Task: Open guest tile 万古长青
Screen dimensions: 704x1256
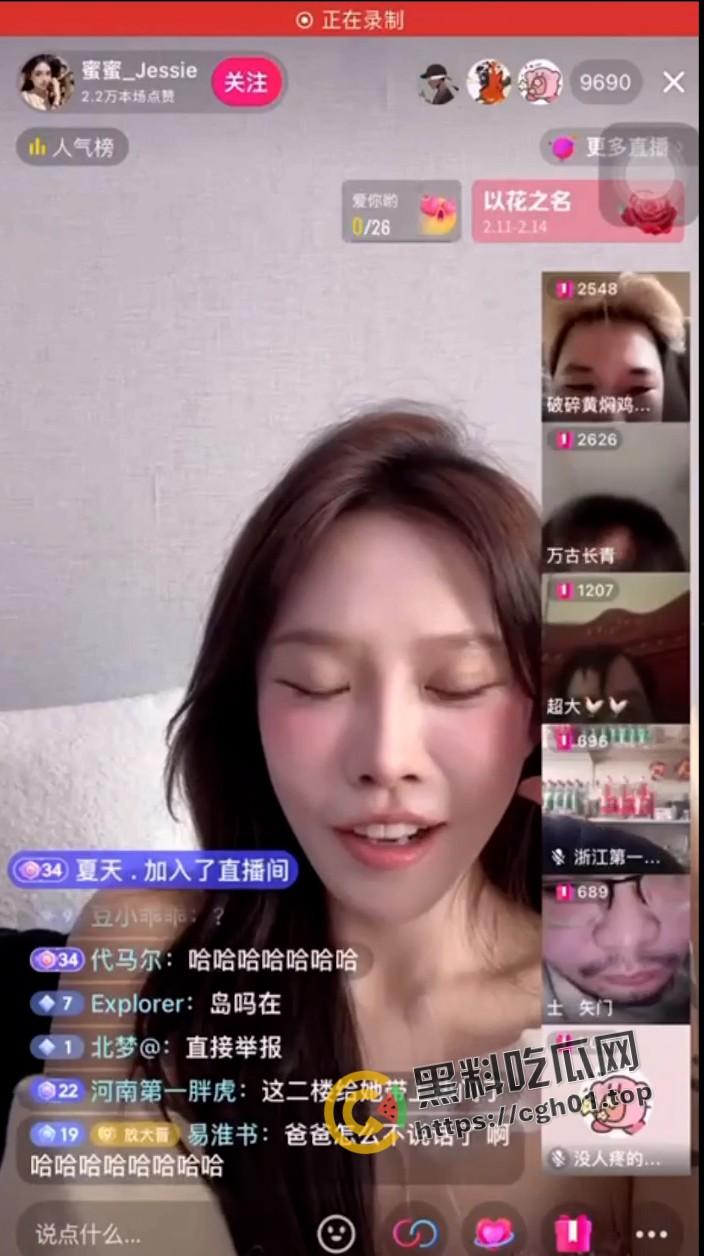Action: (x=615, y=497)
